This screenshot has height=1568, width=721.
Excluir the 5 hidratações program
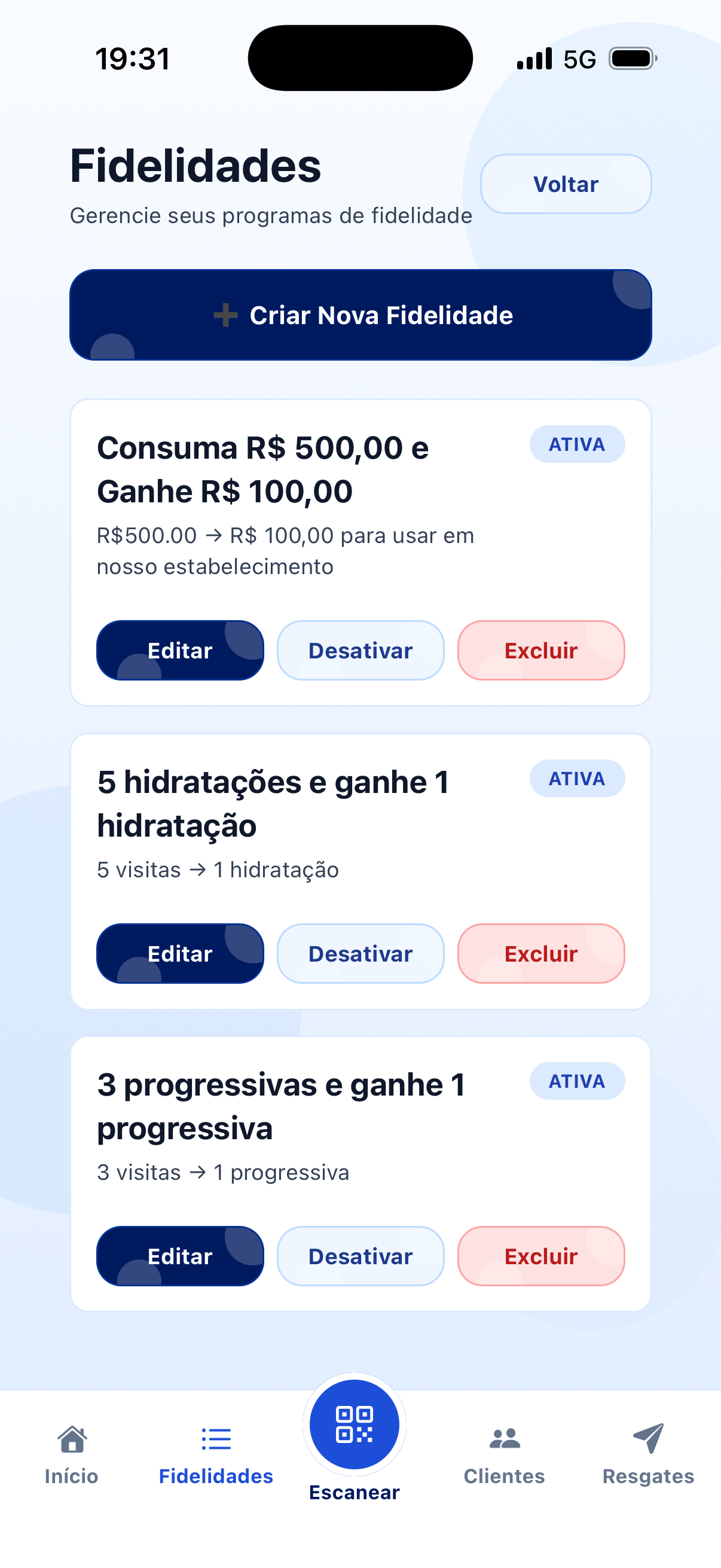540,953
